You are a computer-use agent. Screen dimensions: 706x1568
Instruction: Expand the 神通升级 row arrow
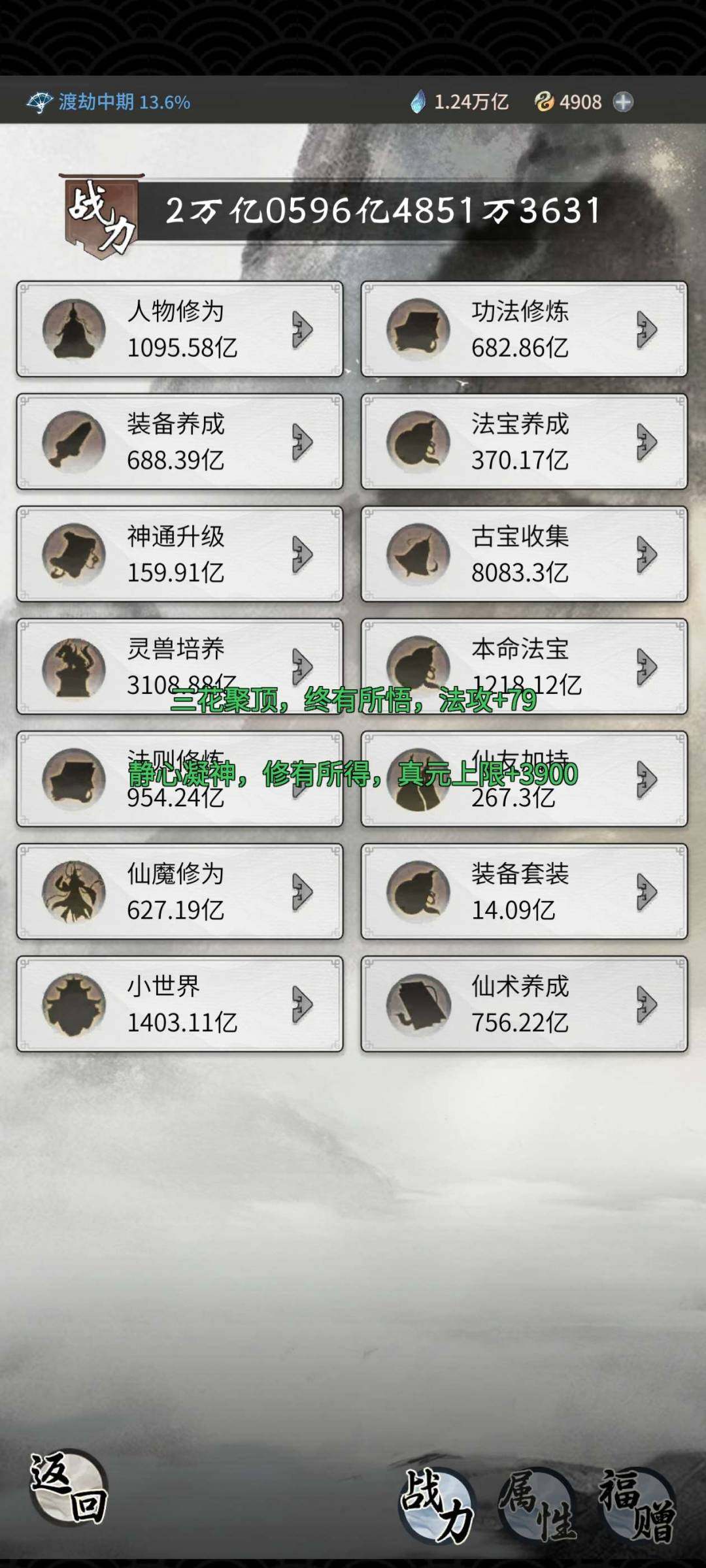[301, 552]
